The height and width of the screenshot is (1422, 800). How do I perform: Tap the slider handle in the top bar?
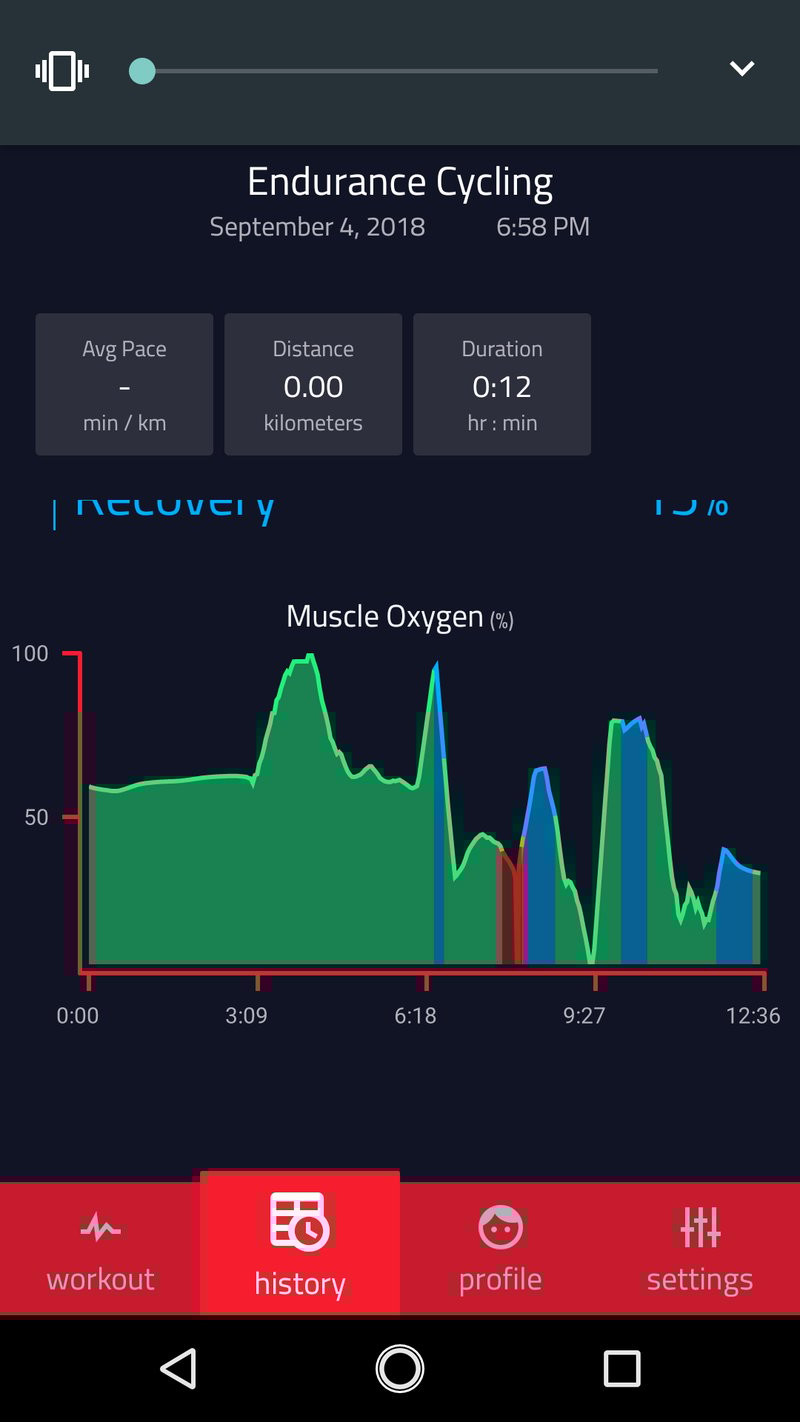[x=142, y=71]
